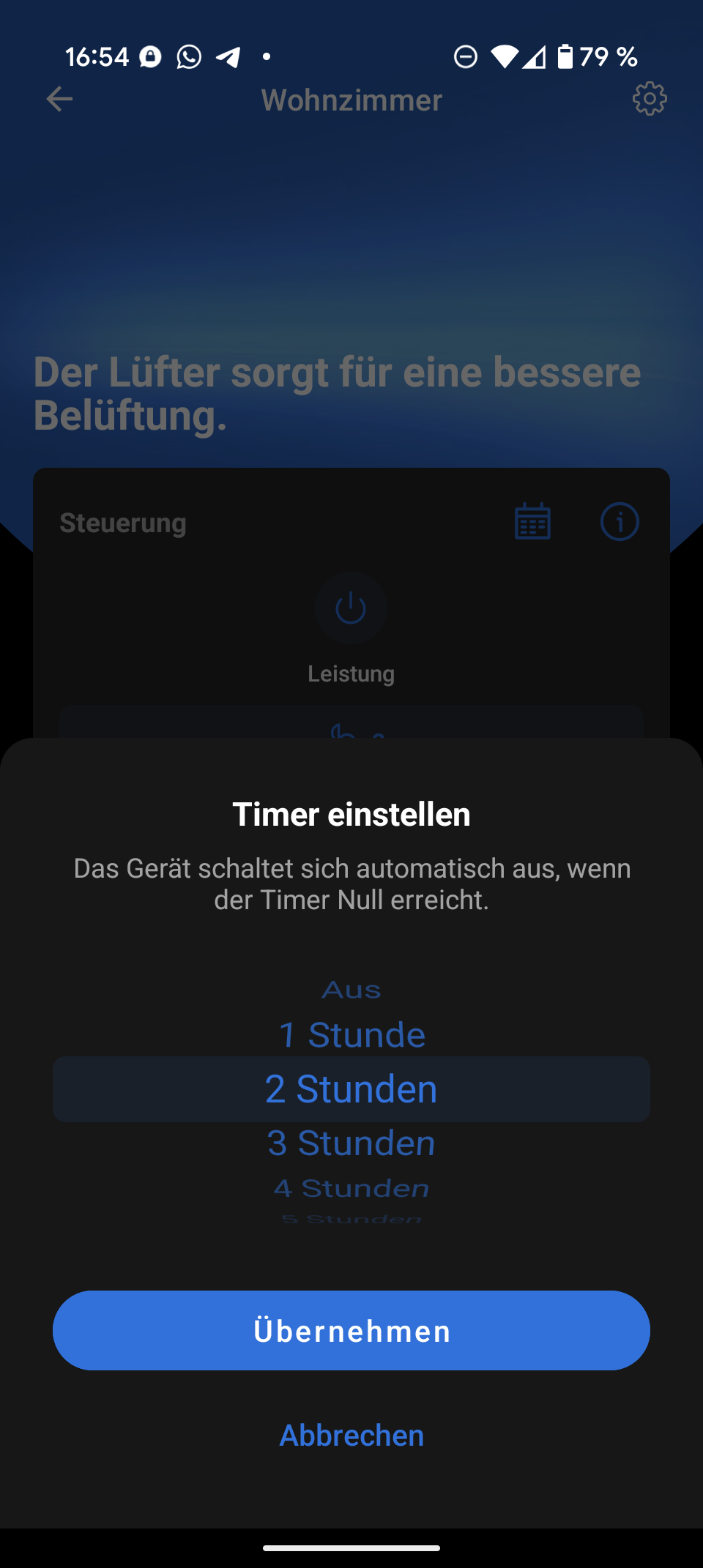Select 4 Stunden in the picker
The width and height of the screenshot is (703, 1568).
tap(351, 1188)
